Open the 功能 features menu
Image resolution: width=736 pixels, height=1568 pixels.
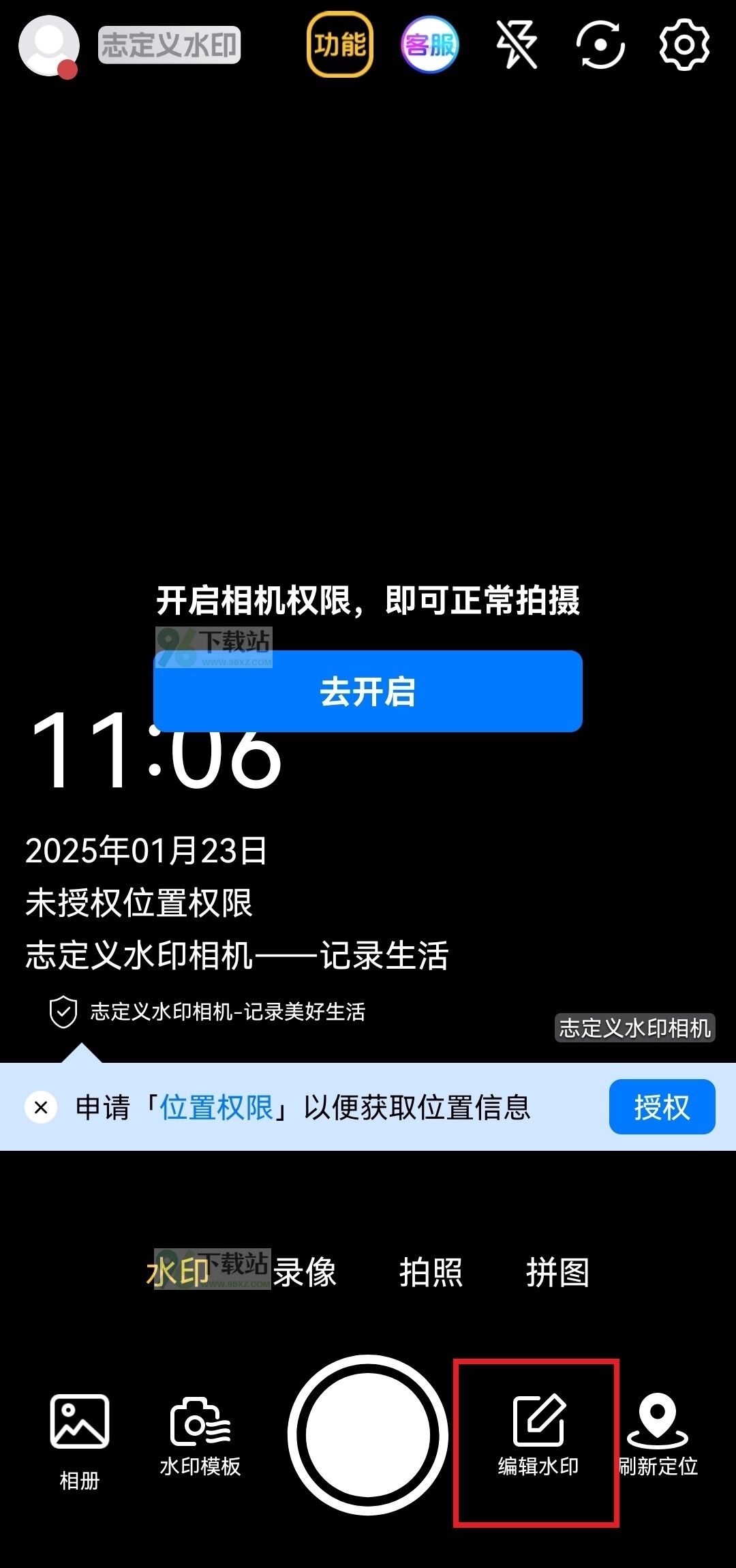pyautogui.click(x=339, y=45)
